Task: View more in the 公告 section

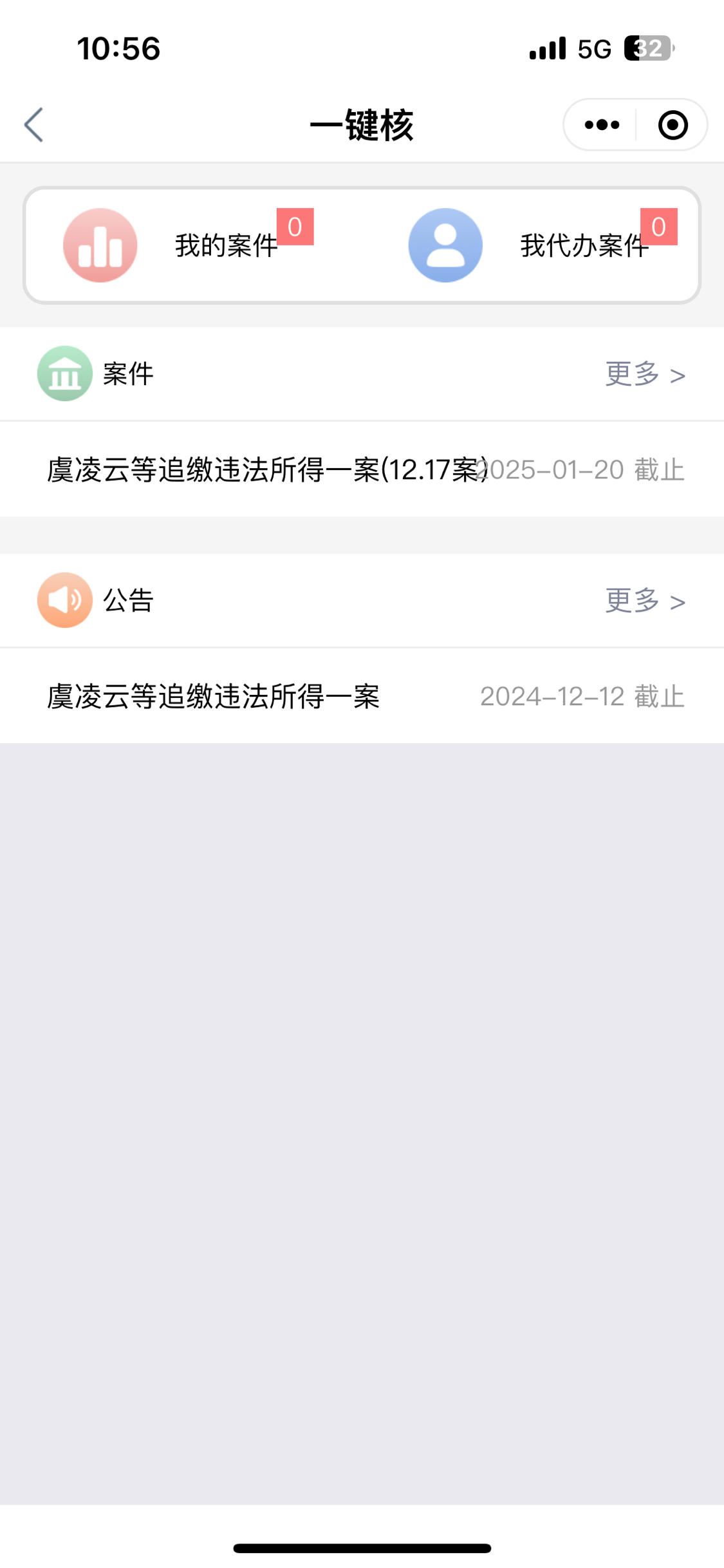Action: (645, 601)
